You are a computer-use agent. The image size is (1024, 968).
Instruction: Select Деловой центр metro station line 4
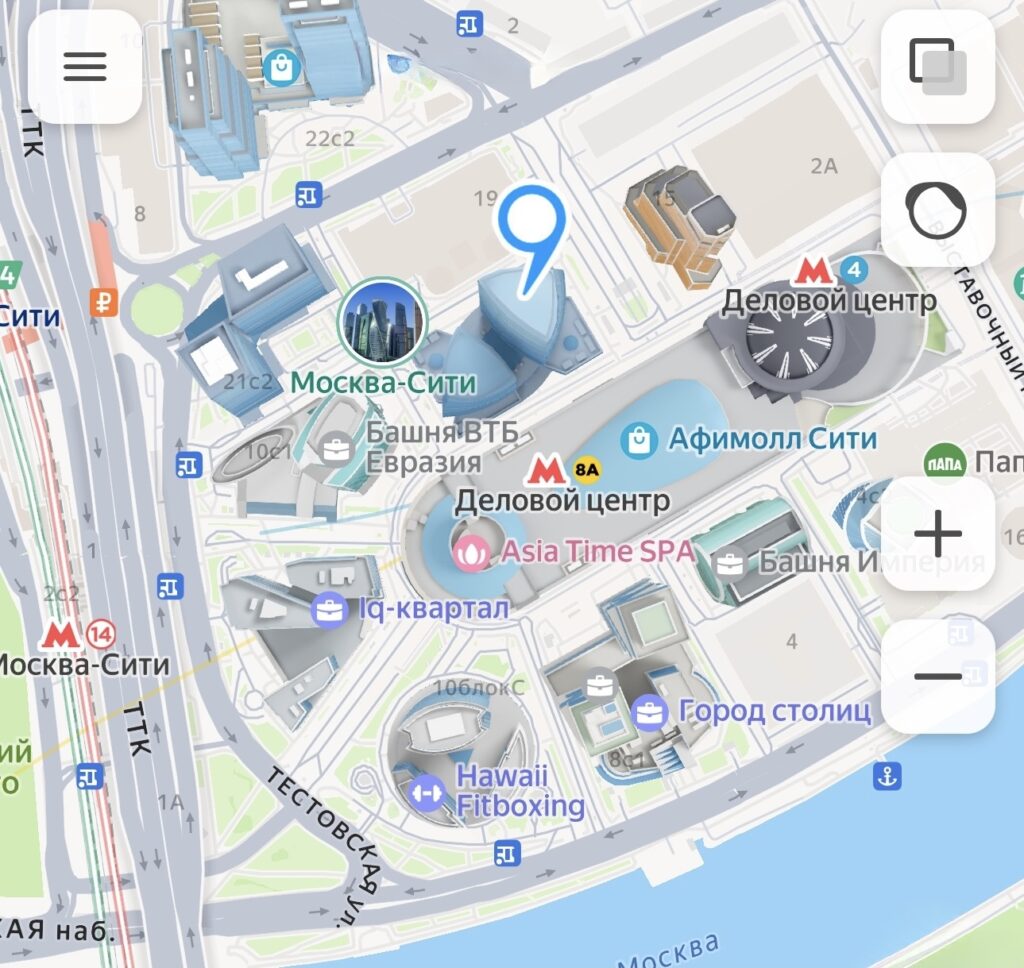812,269
